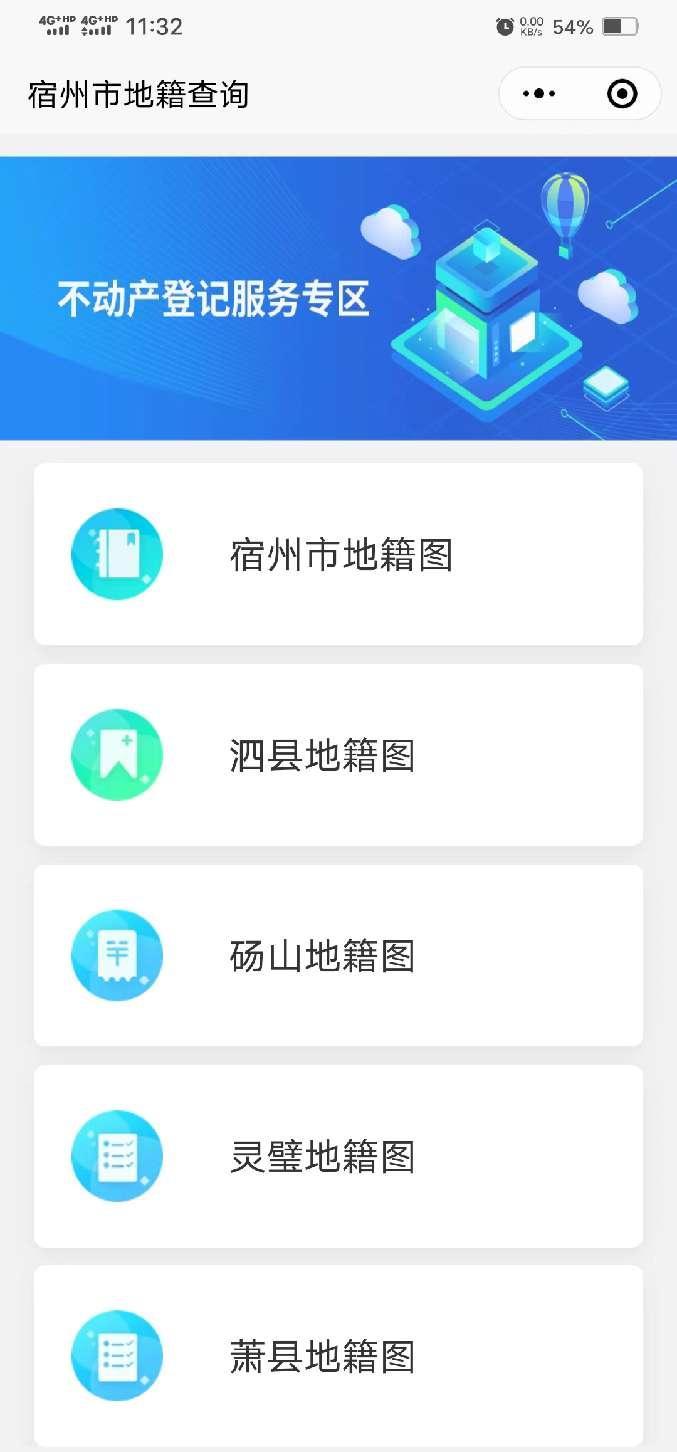
Task: Go to 灵璧地籍图
Action: pos(338,1156)
